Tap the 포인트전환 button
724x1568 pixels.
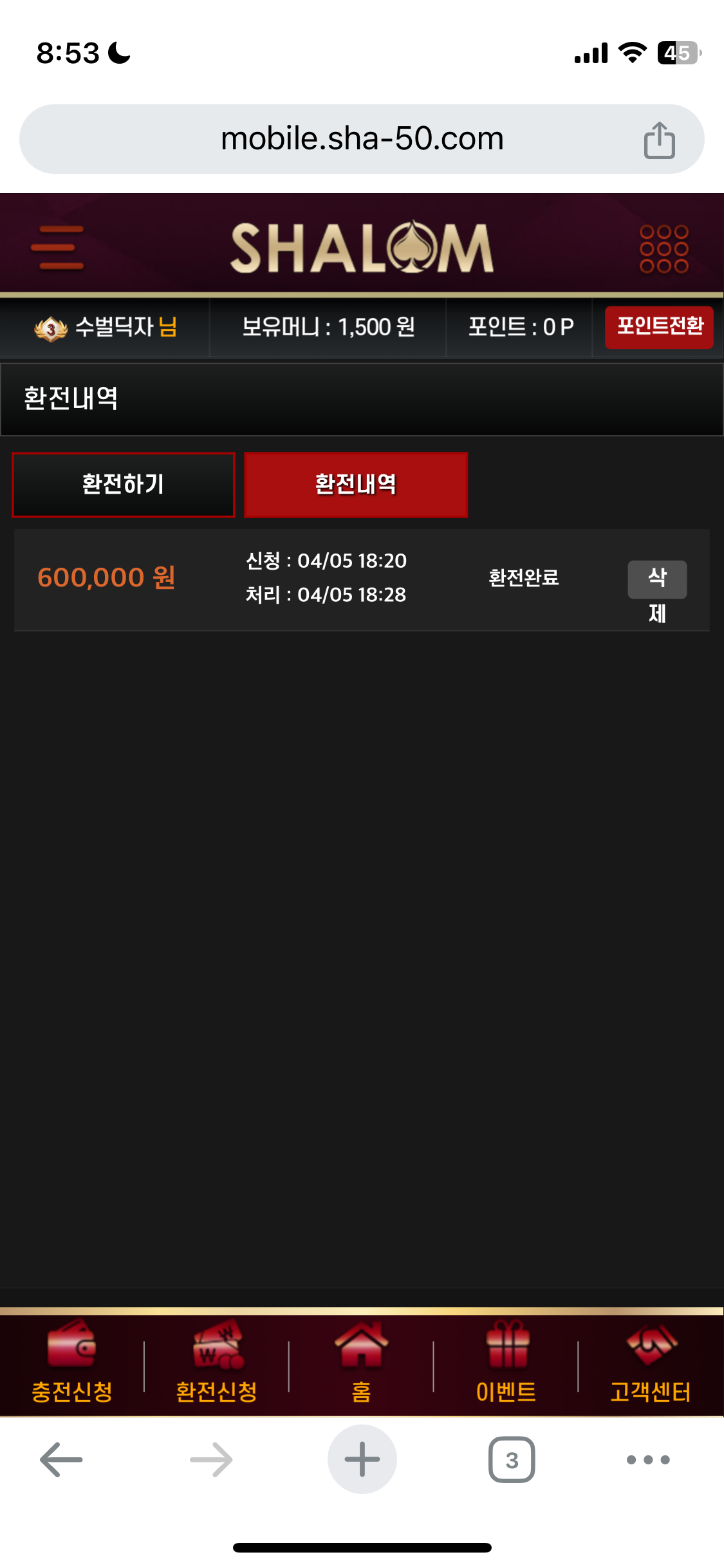[x=659, y=326]
